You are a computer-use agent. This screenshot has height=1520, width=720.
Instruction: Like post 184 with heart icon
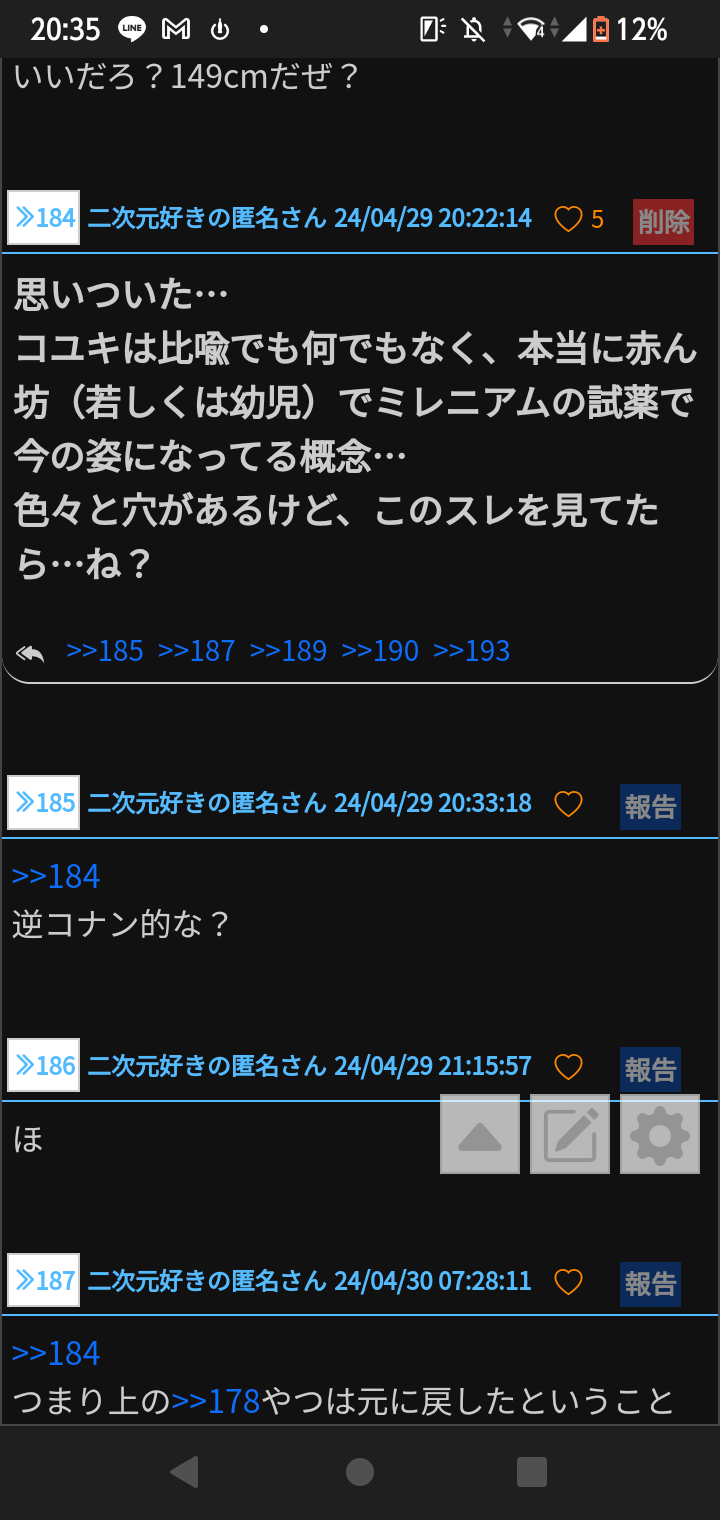point(568,219)
